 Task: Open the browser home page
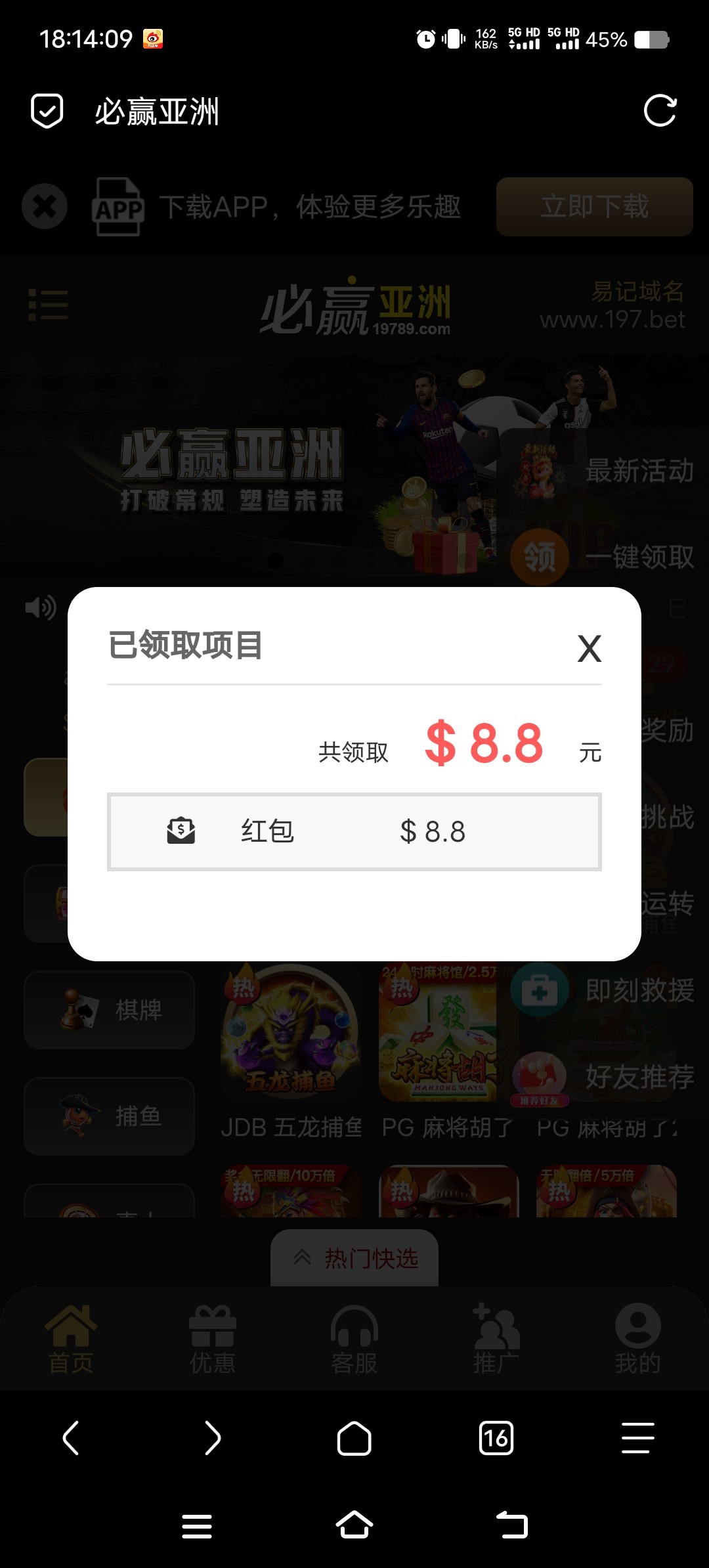pyautogui.click(x=354, y=1438)
